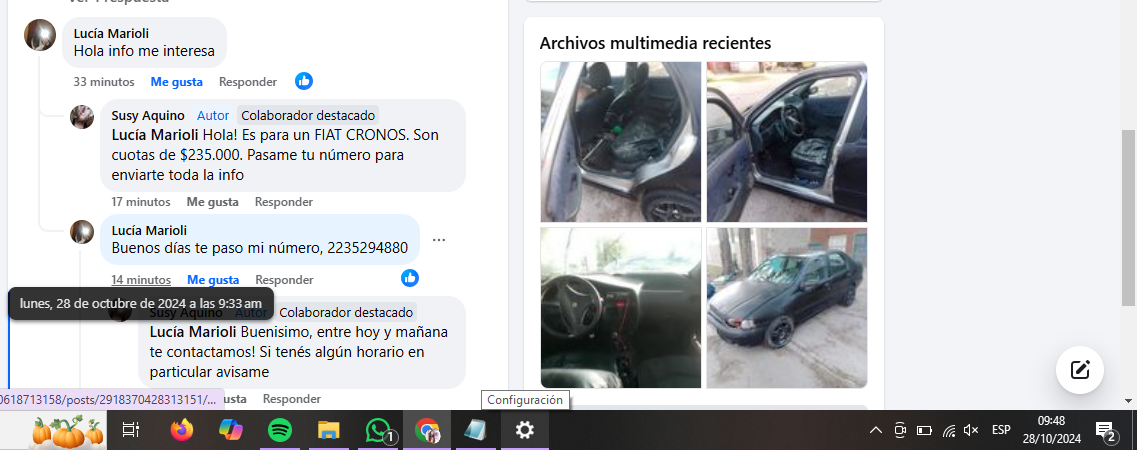Open the dashboard interior photo
Viewport: 1137px width, 450px height.
(620, 307)
